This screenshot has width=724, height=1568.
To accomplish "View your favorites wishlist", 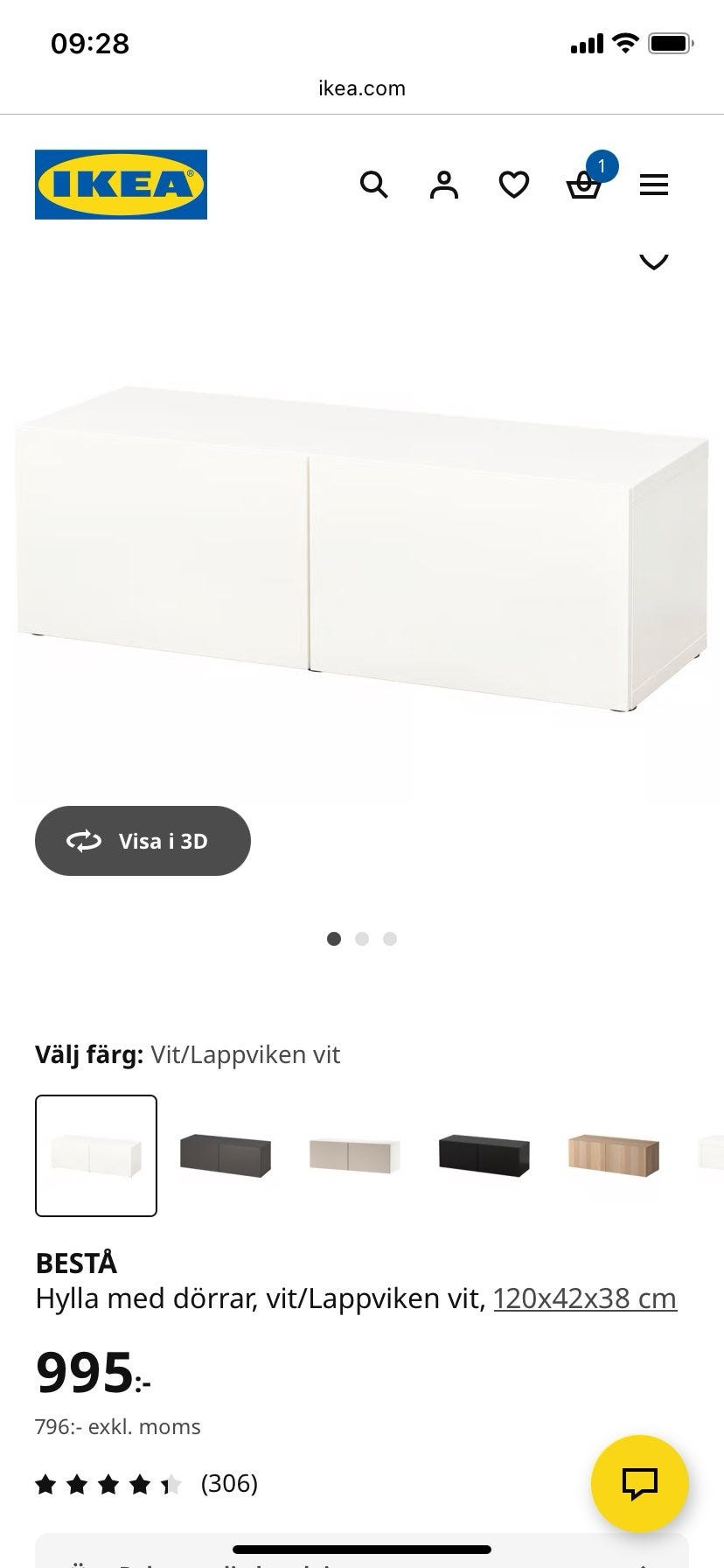I will pos(513,185).
